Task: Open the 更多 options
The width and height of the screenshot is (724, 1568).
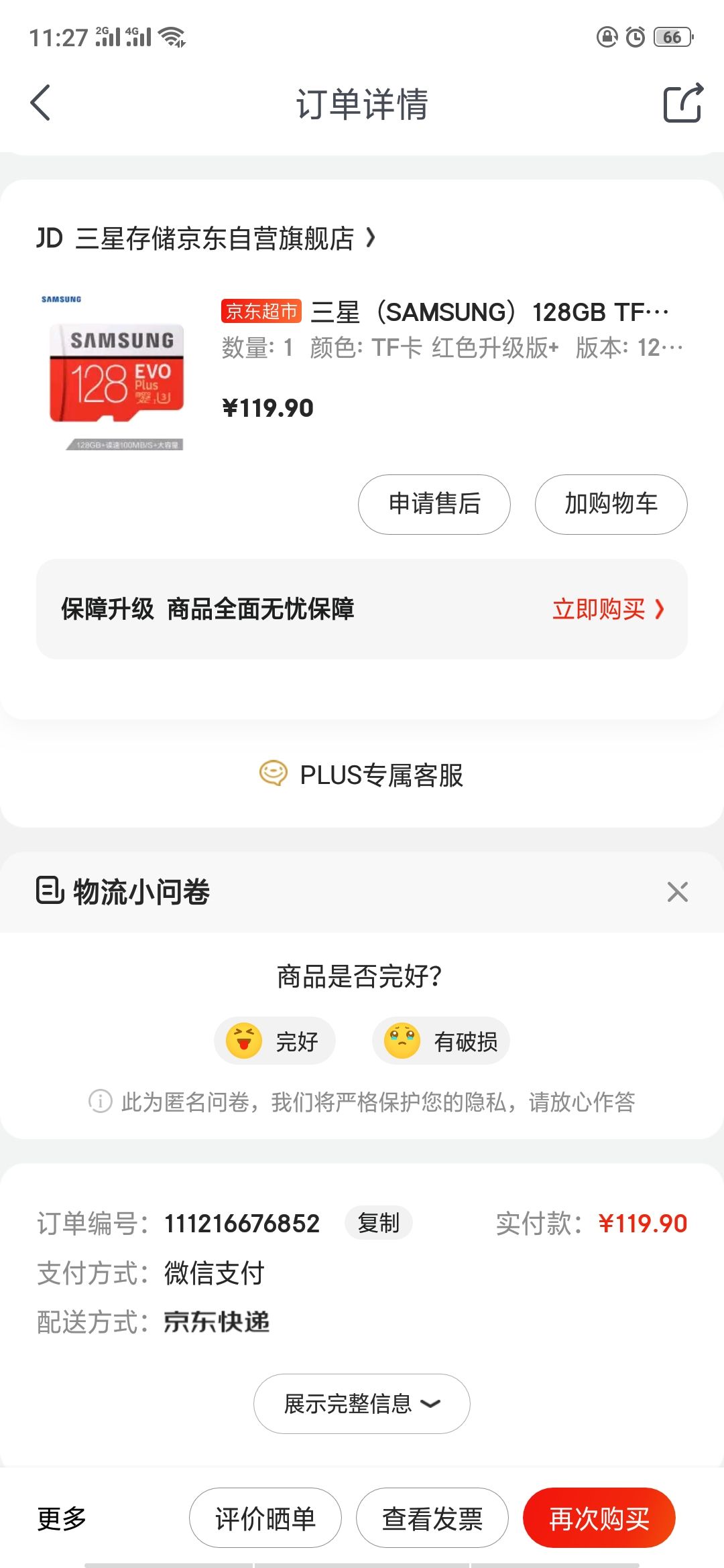Action: coord(62,1518)
